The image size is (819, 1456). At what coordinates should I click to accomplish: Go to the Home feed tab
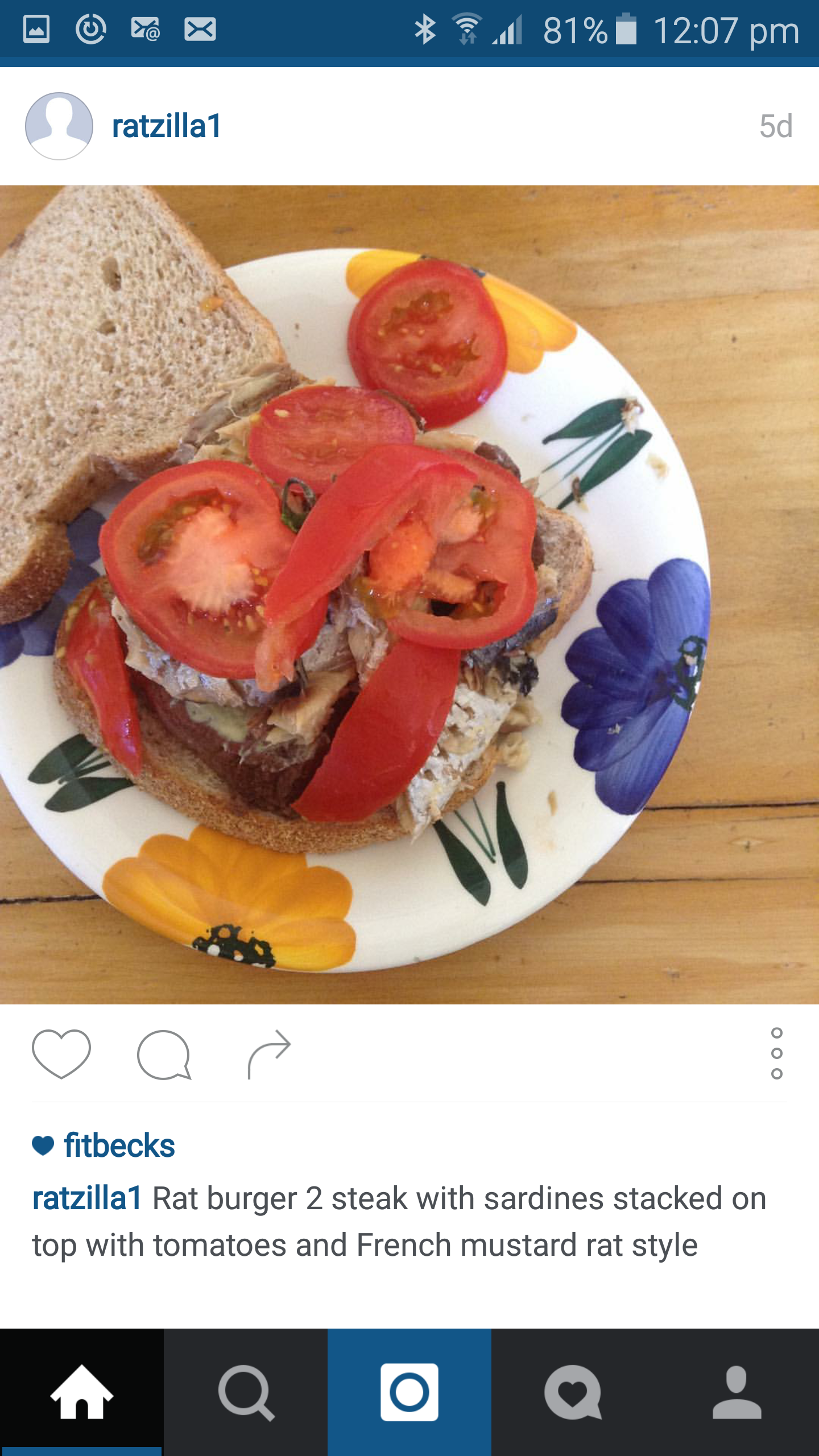pyautogui.click(x=82, y=1392)
